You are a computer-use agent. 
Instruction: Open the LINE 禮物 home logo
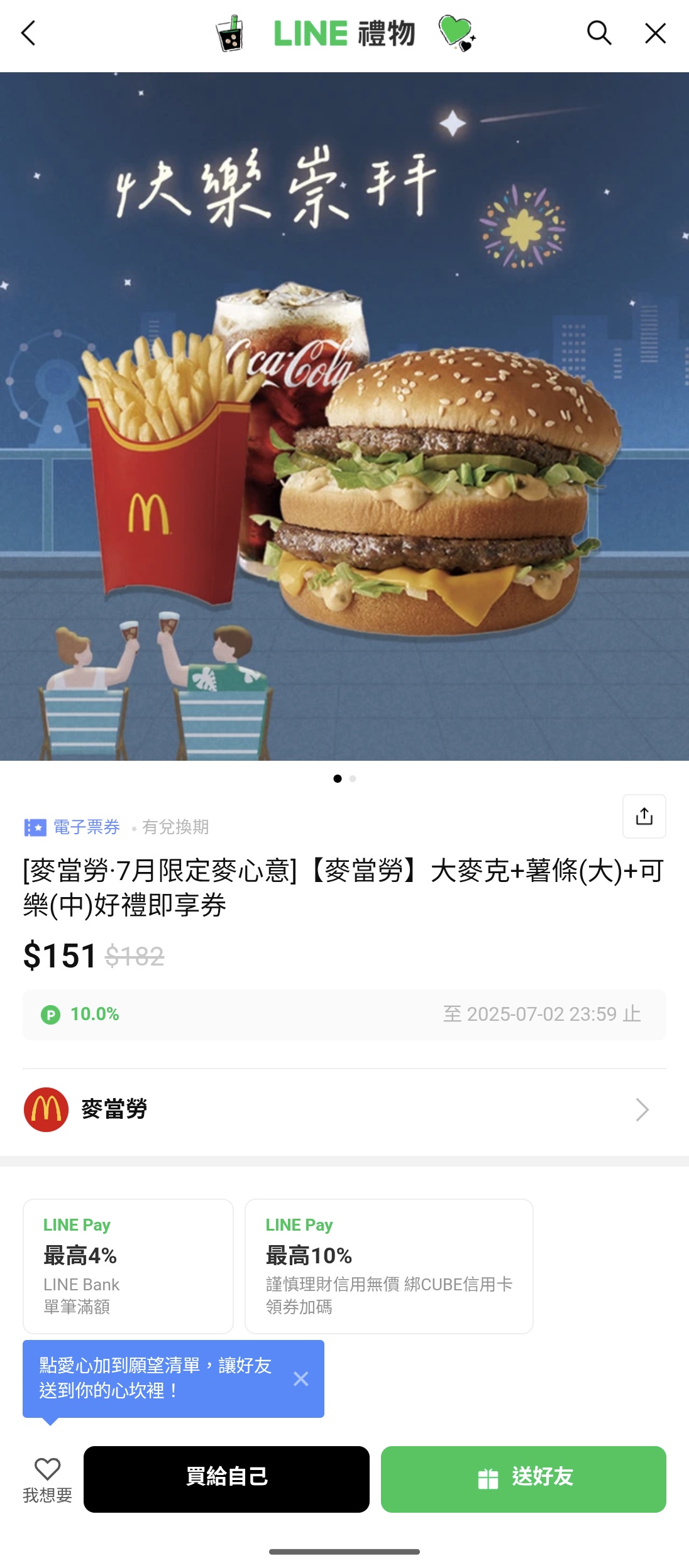click(x=344, y=33)
